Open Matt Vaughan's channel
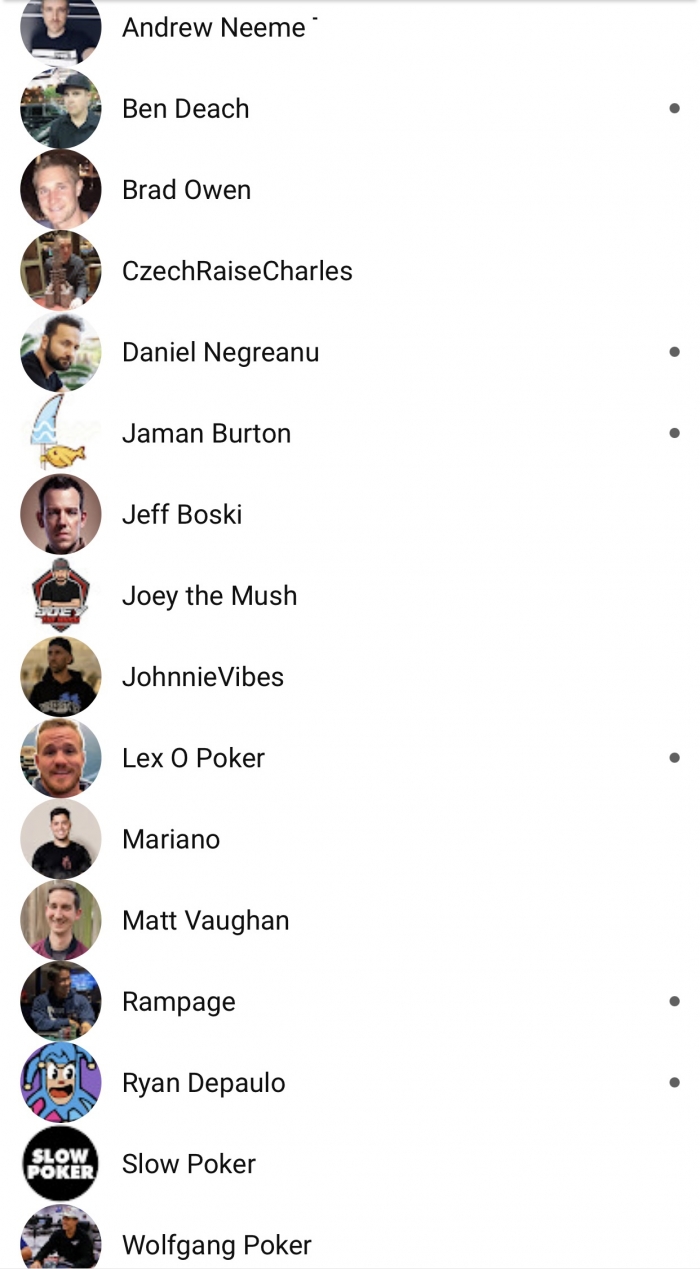The width and height of the screenshot is (700, 1269). coord(206,920)
